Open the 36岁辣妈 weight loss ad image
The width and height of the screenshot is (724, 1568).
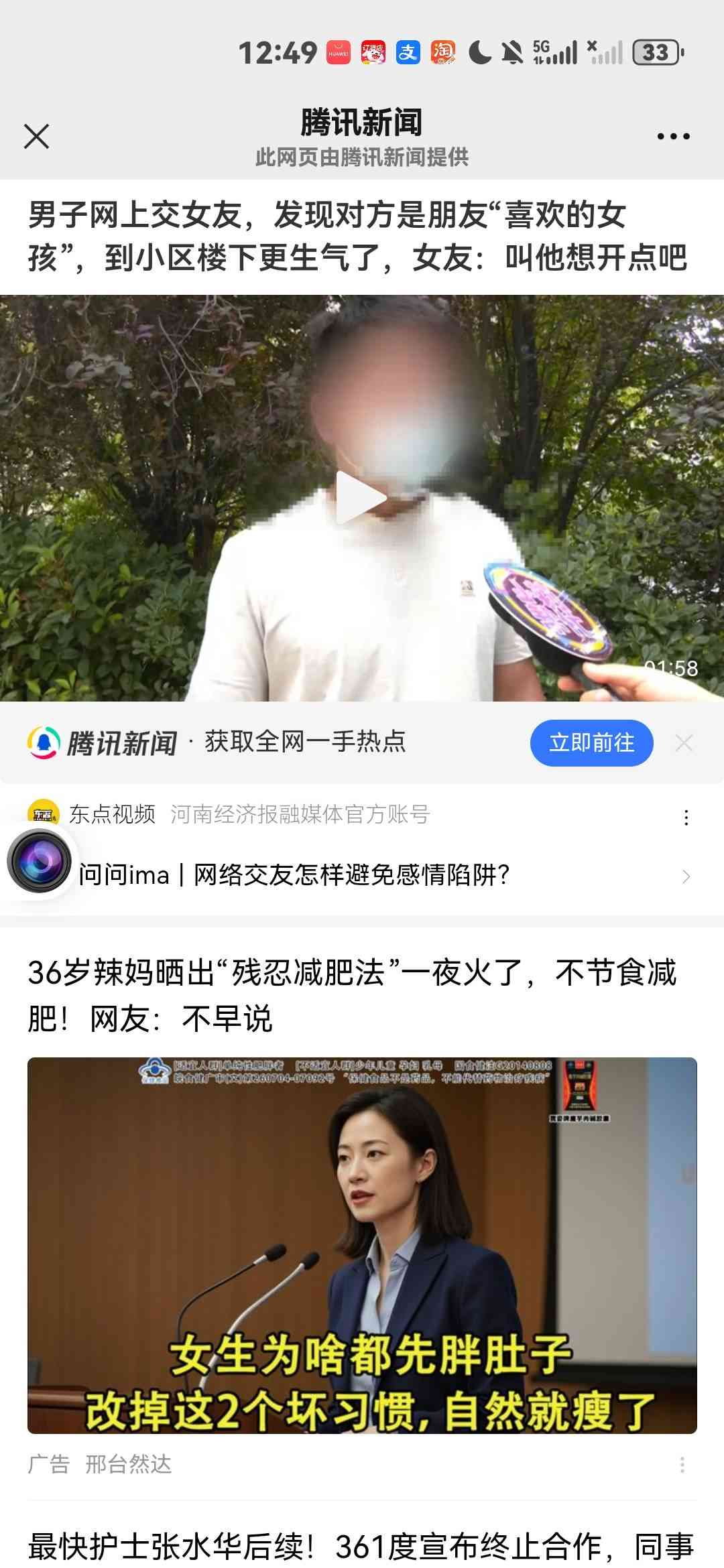[x=362, y=1245]
